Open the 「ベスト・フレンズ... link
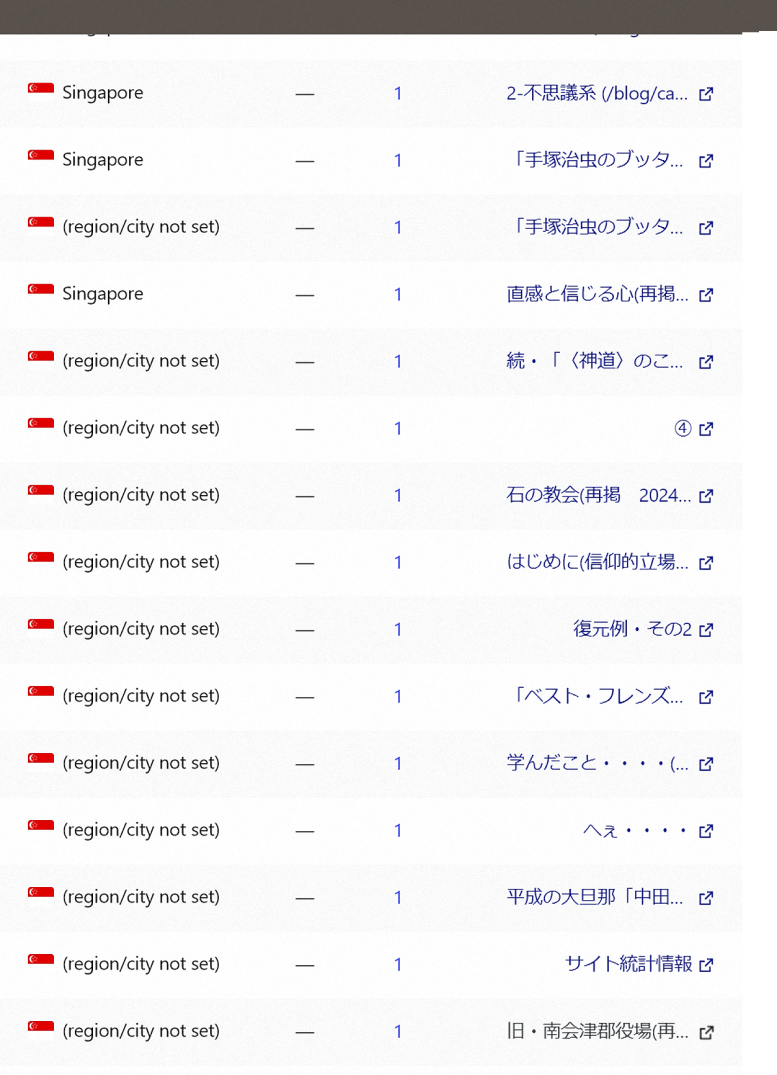This screenshot has height=1075, width=777. [597, 697]
